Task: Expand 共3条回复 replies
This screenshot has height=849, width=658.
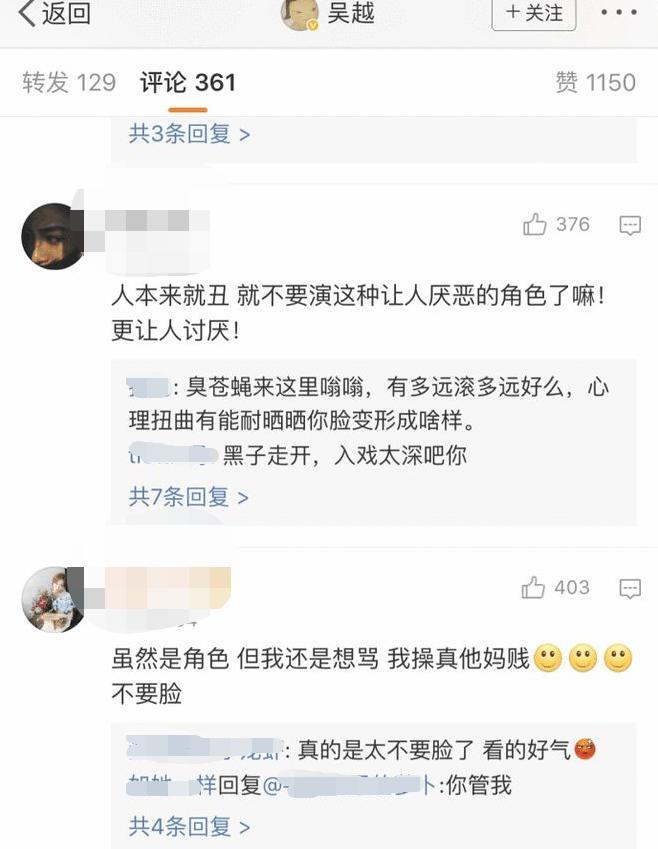Action: (189, 133)
